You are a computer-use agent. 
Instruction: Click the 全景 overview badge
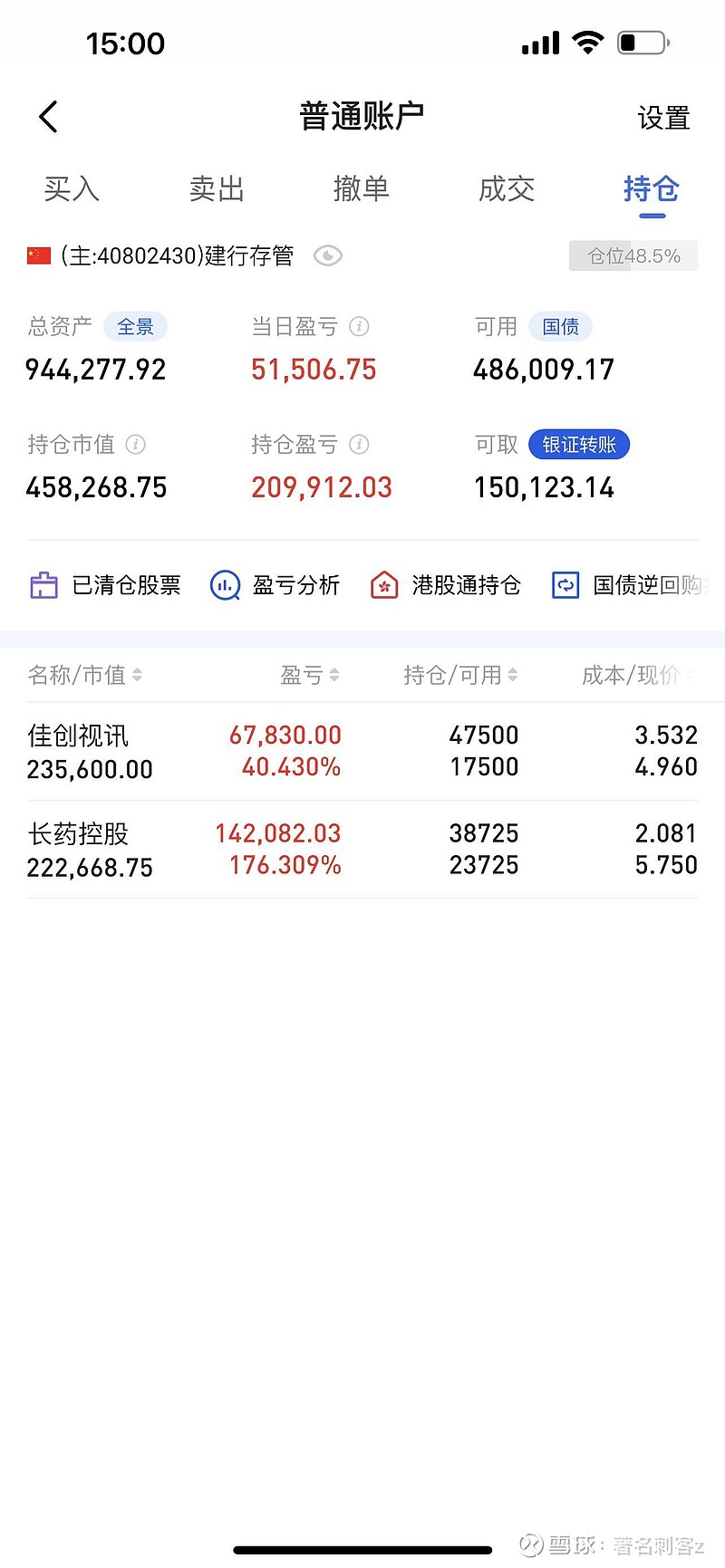tap(136, 327)
